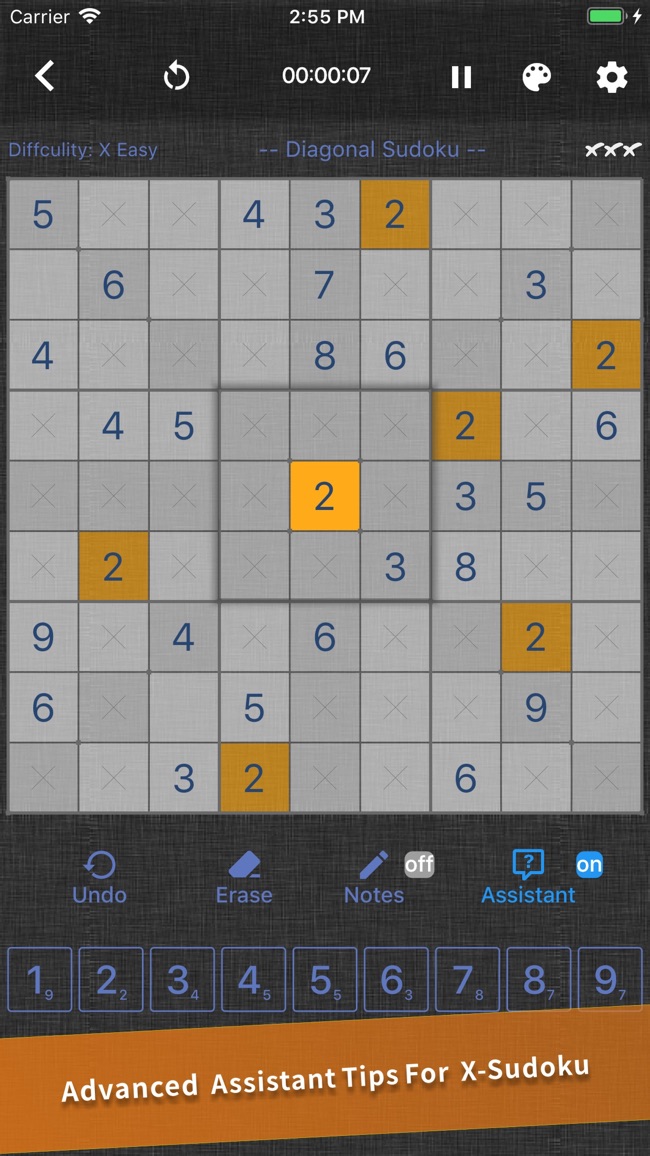Pick number 7 on the keypad
The image size is (650, 1156).
pos(467,980)
